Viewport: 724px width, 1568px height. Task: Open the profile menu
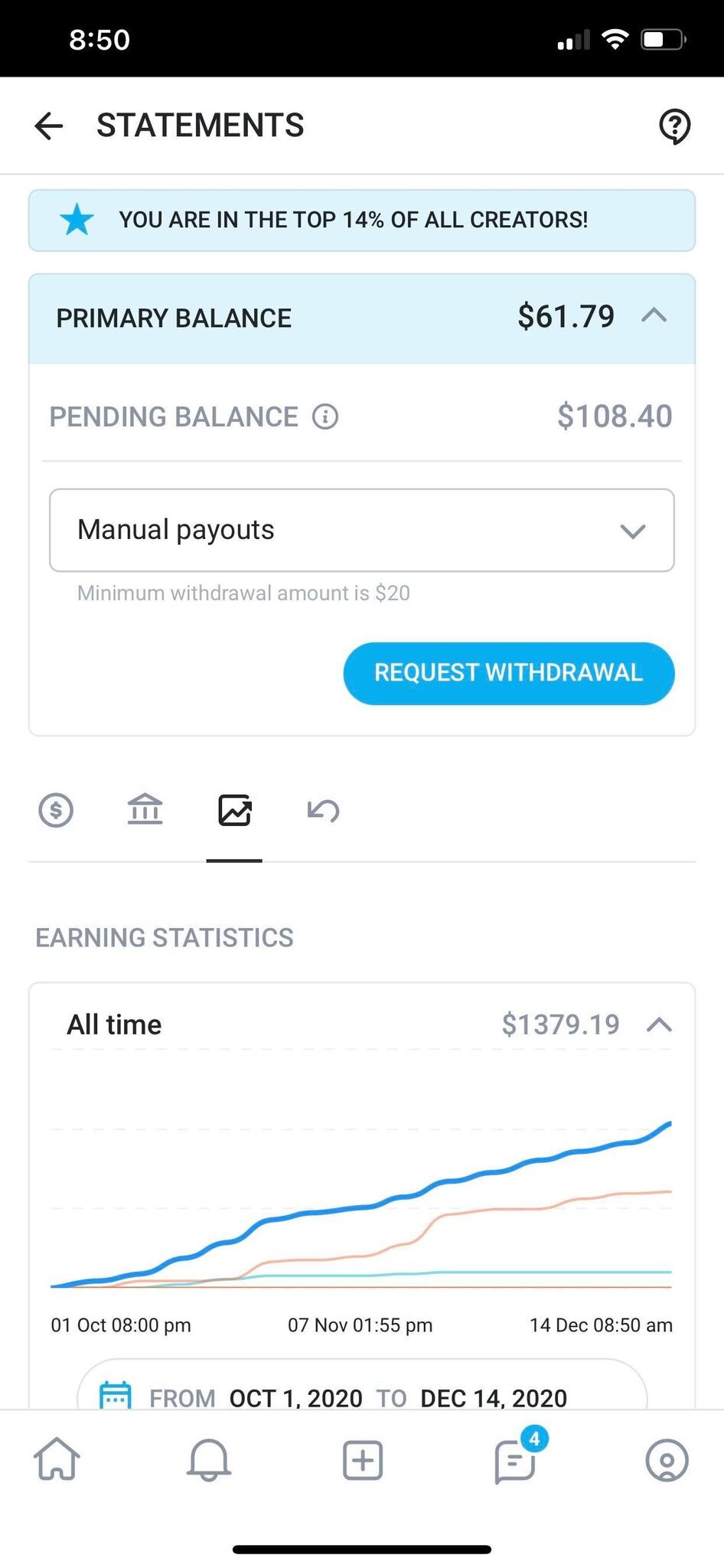coord(667,1460)
